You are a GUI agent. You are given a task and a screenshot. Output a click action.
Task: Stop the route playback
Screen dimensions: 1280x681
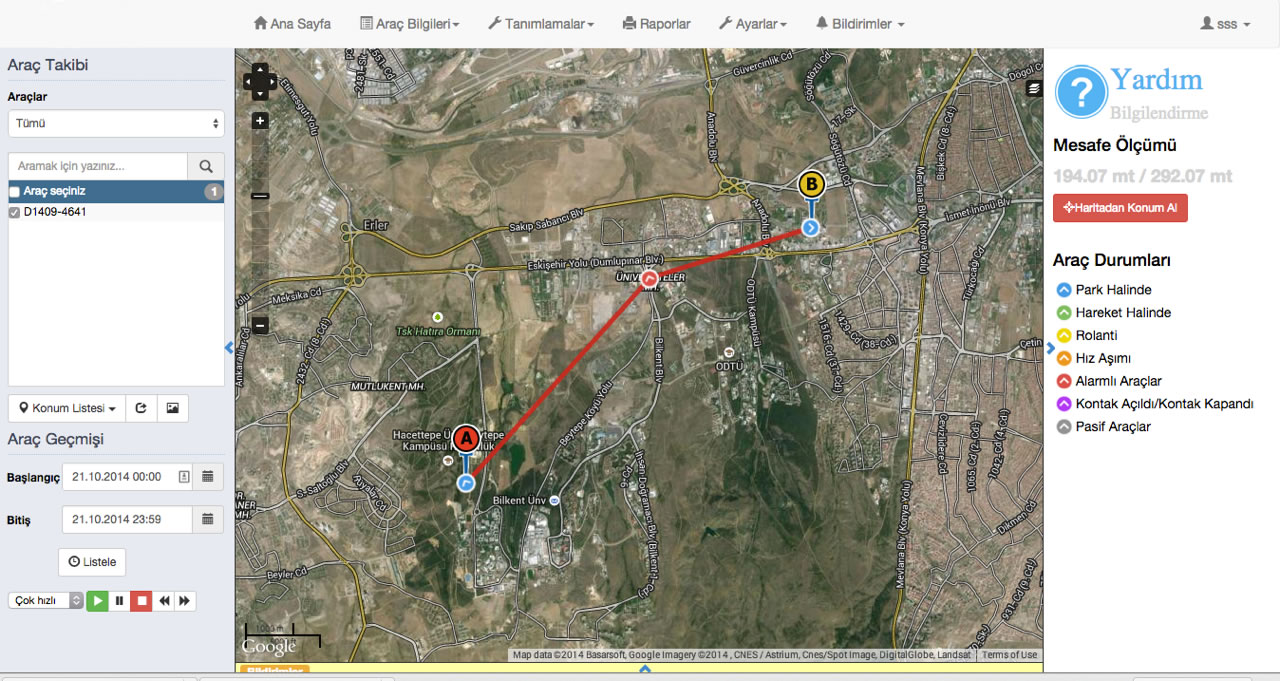[x=141, y=601]
